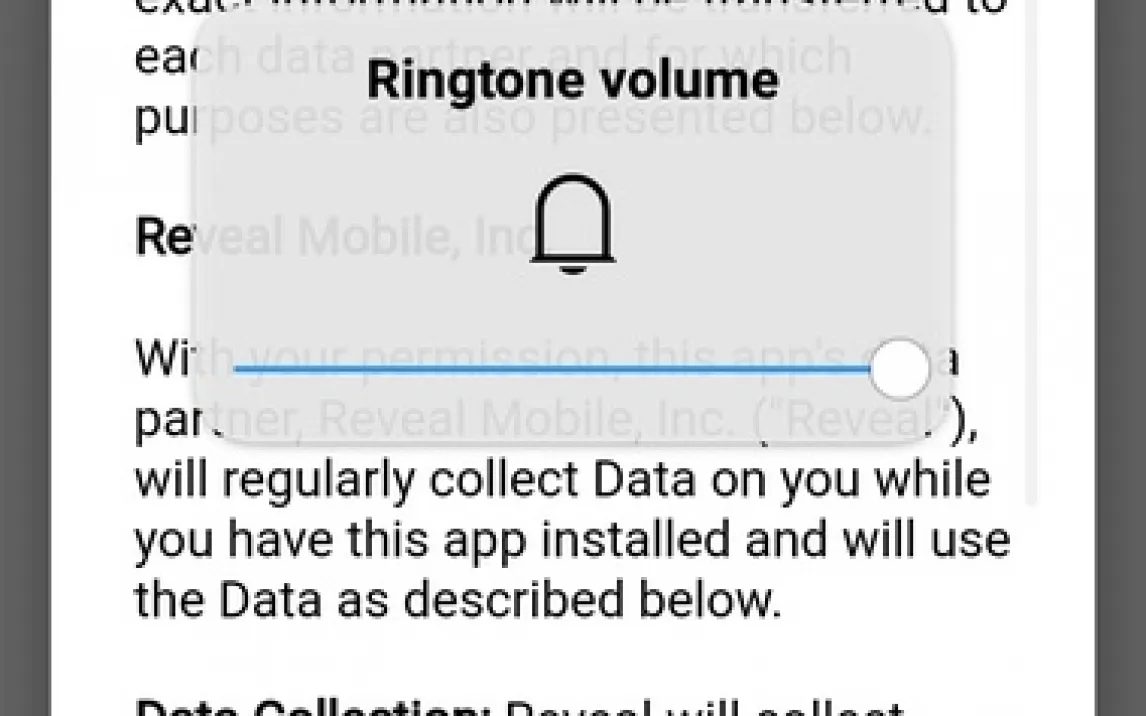Mute ringtone via the bell icon

pyautogui.click(x=572, y=225)
